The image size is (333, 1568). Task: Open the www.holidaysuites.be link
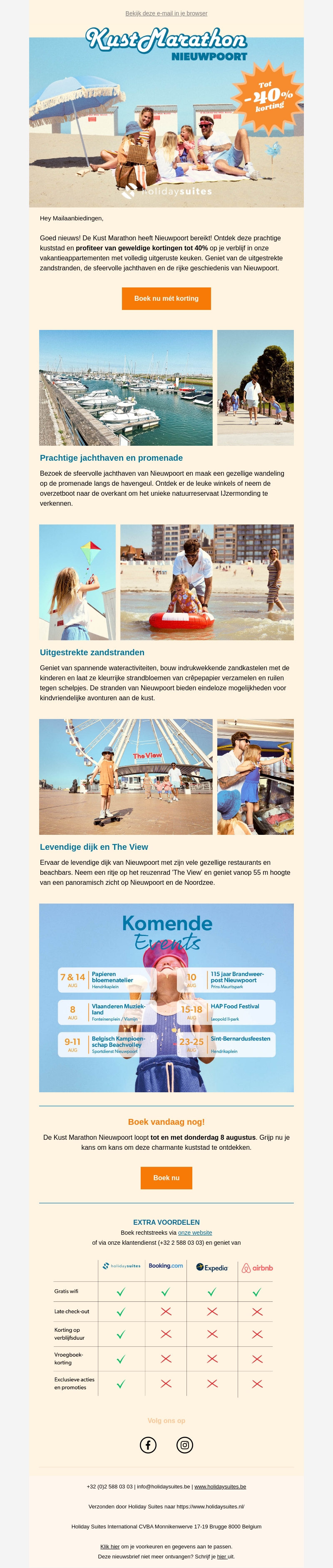click(220, 1486)
